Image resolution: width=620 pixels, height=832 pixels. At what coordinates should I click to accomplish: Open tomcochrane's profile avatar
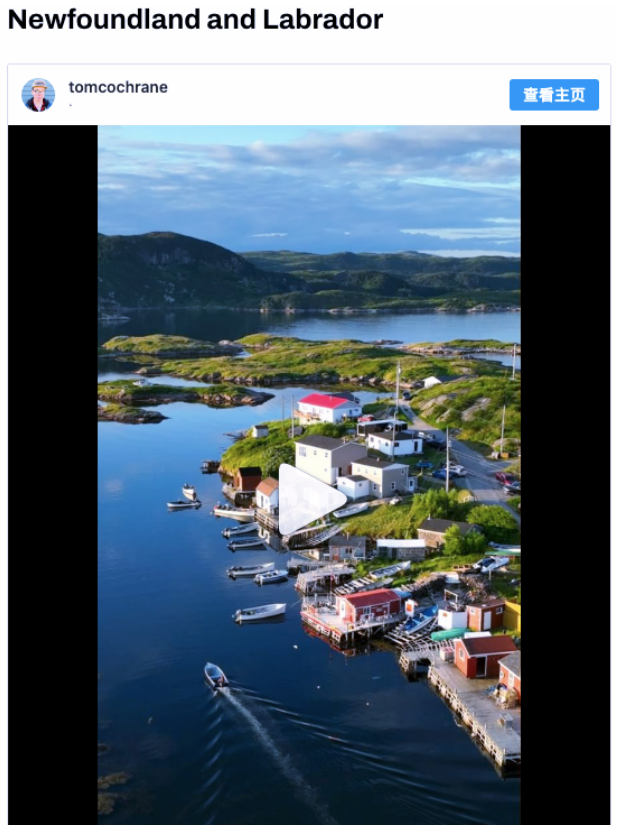pos(38,95)
